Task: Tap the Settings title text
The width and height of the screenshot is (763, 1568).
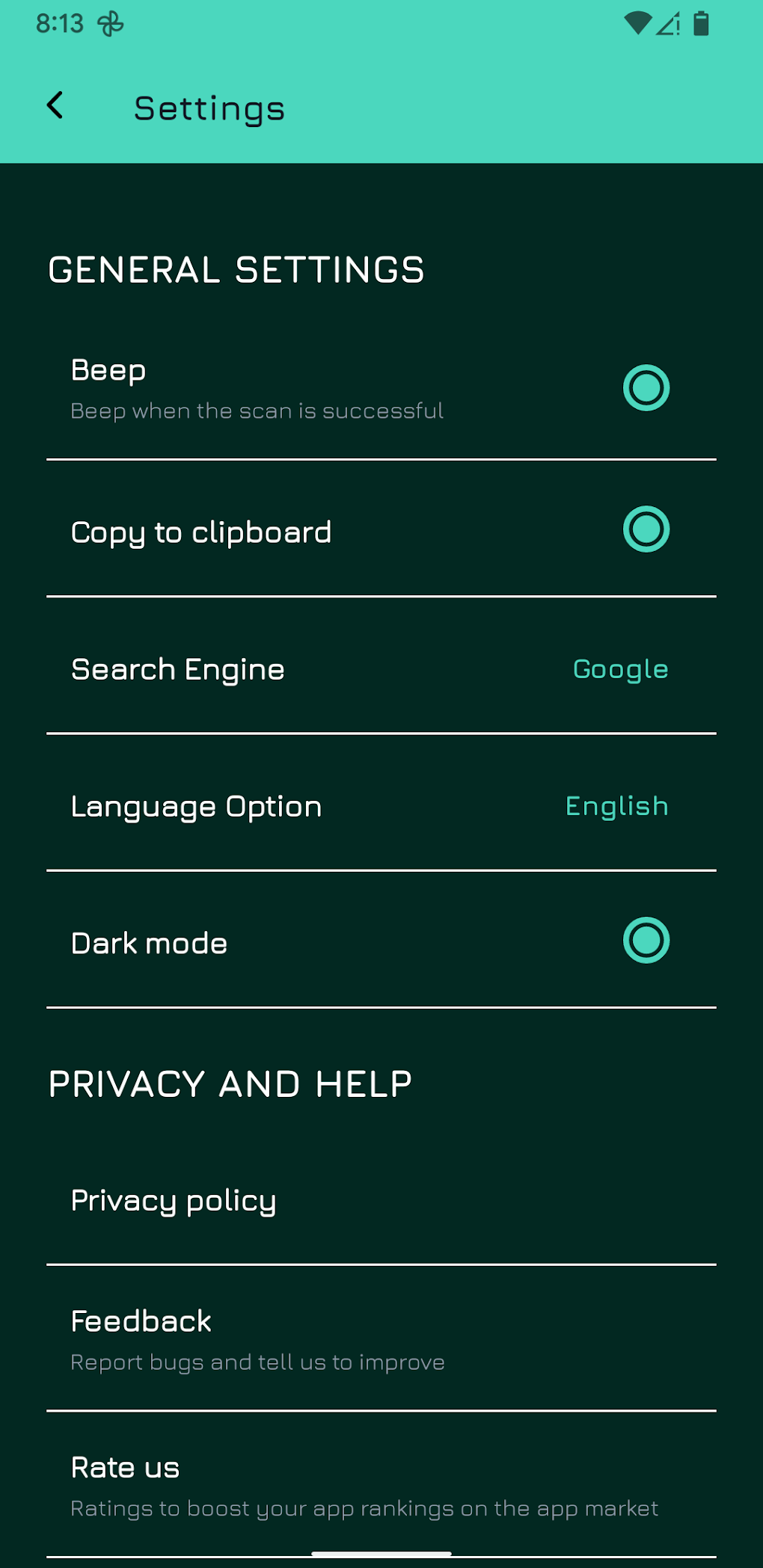Action: click(x=209, y=108)
